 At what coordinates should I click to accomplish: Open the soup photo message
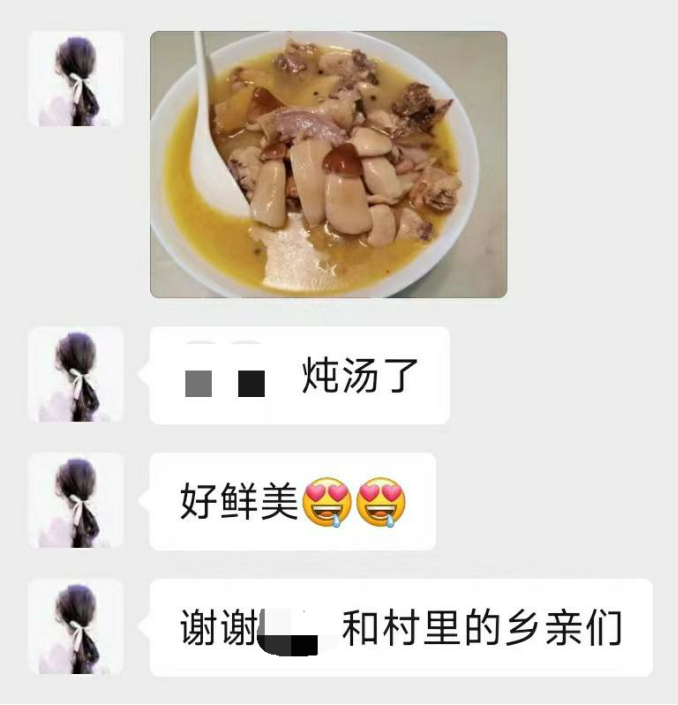click(x=328, y=164)
